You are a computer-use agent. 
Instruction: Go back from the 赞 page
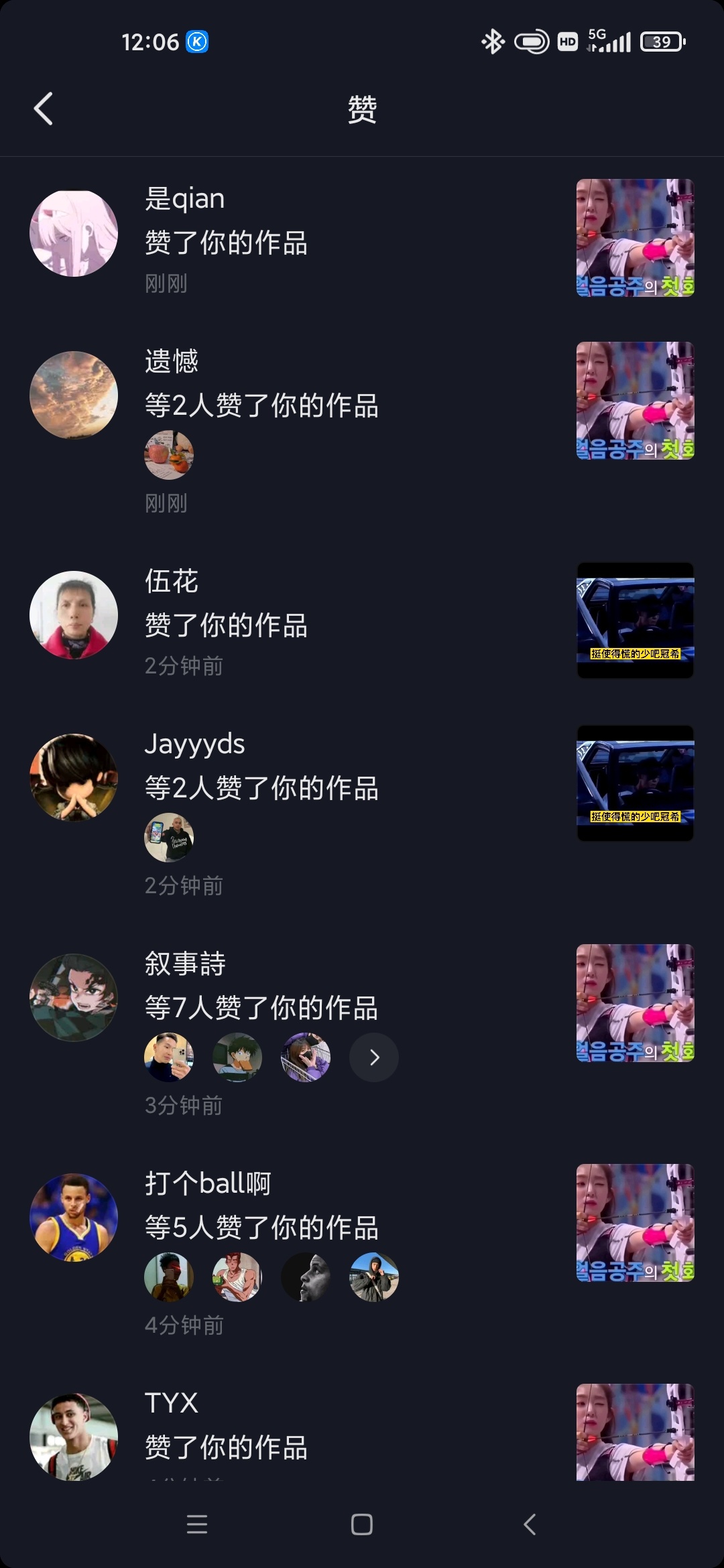[44, 109]
